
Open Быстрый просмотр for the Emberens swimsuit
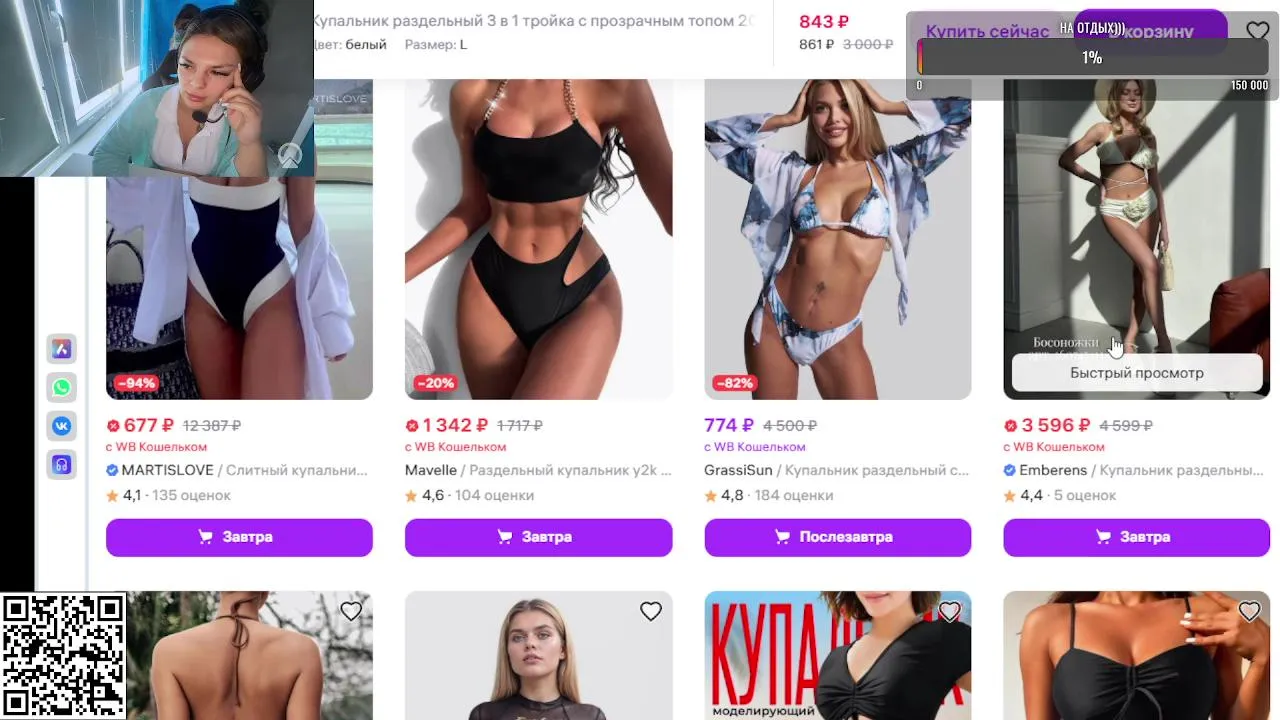click(1136, 373)
